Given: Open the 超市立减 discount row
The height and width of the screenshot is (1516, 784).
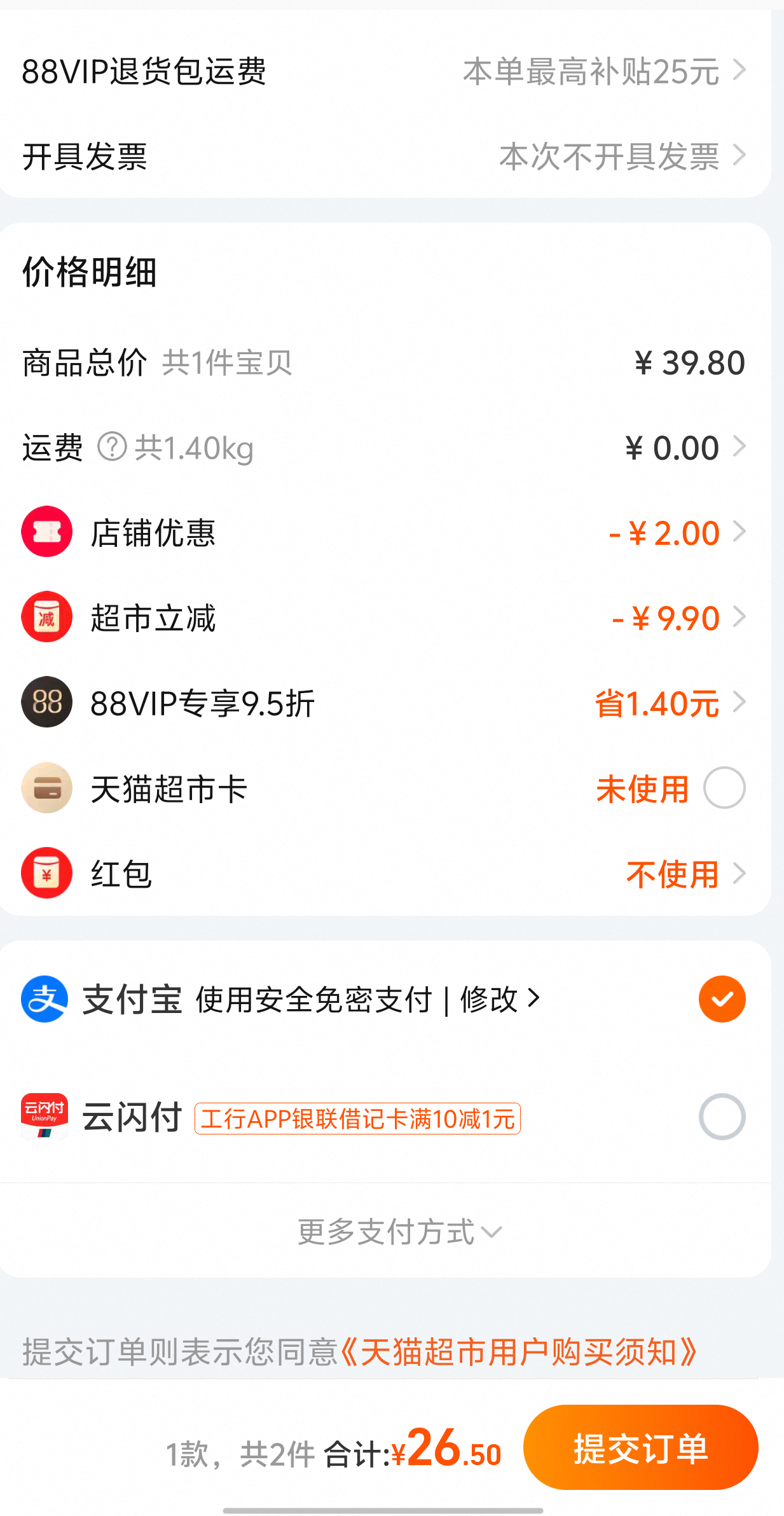Looking at the screenshot, I should click(385, 617).
